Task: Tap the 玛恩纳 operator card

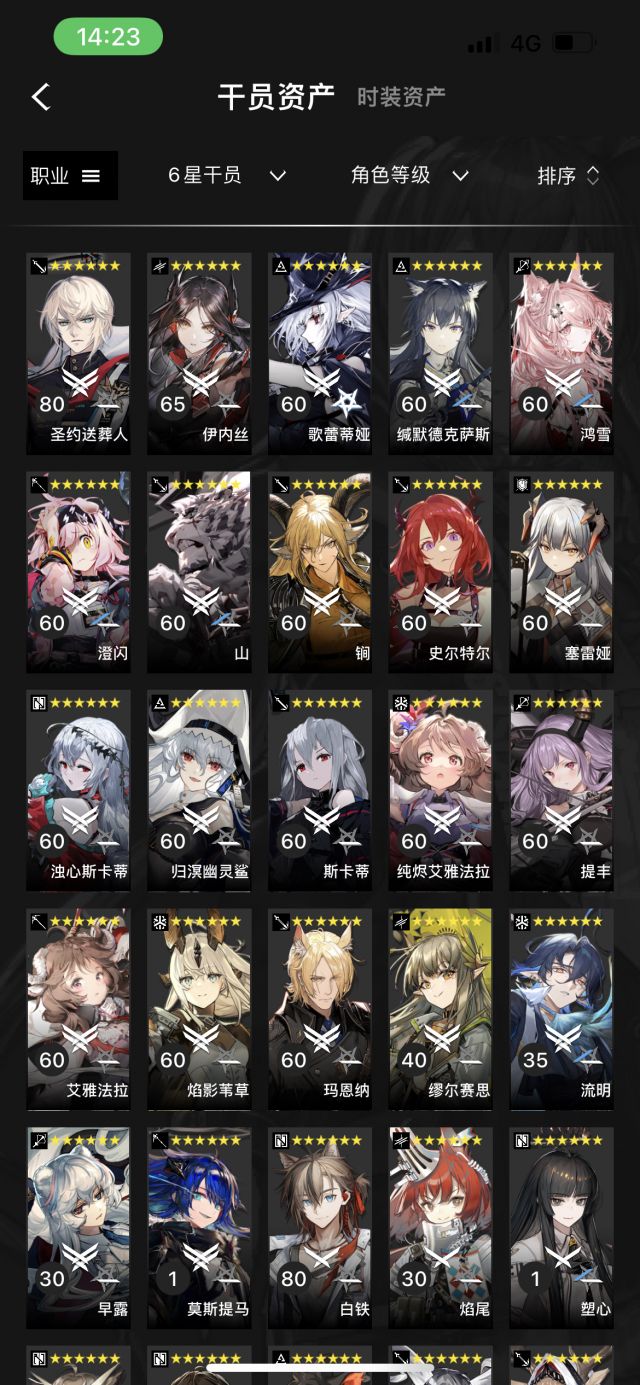Action: tap(320, 1009)
